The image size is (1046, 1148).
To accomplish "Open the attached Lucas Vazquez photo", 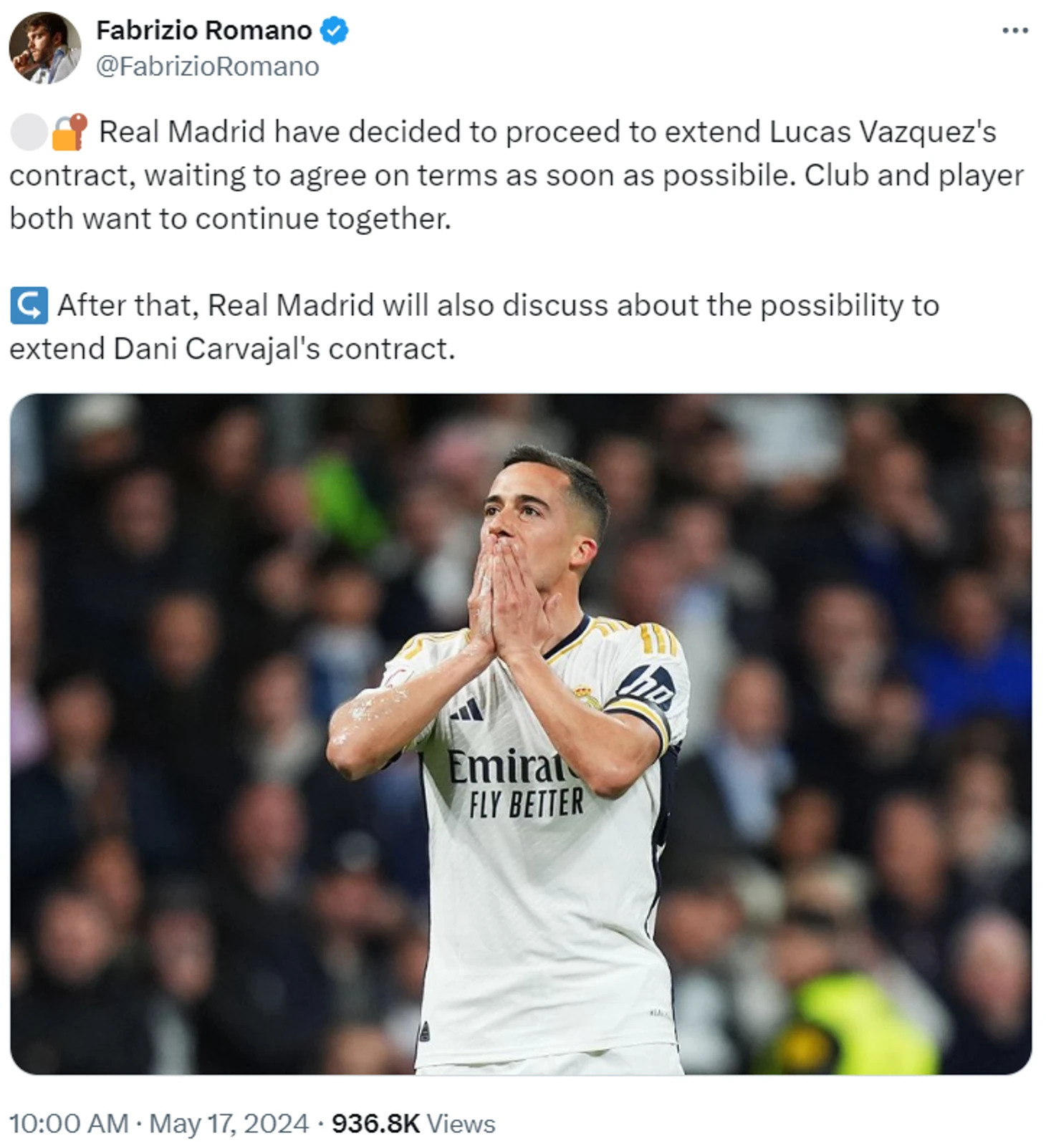I will point(521,733).
